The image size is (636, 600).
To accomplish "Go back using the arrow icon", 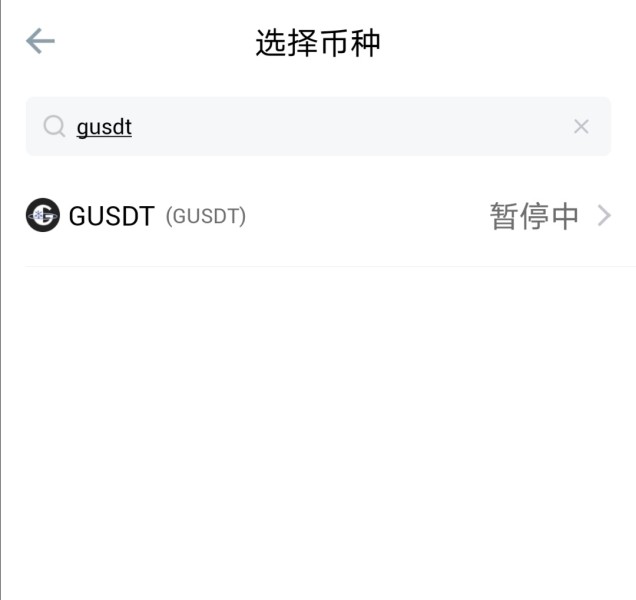I will click(40, 41).
